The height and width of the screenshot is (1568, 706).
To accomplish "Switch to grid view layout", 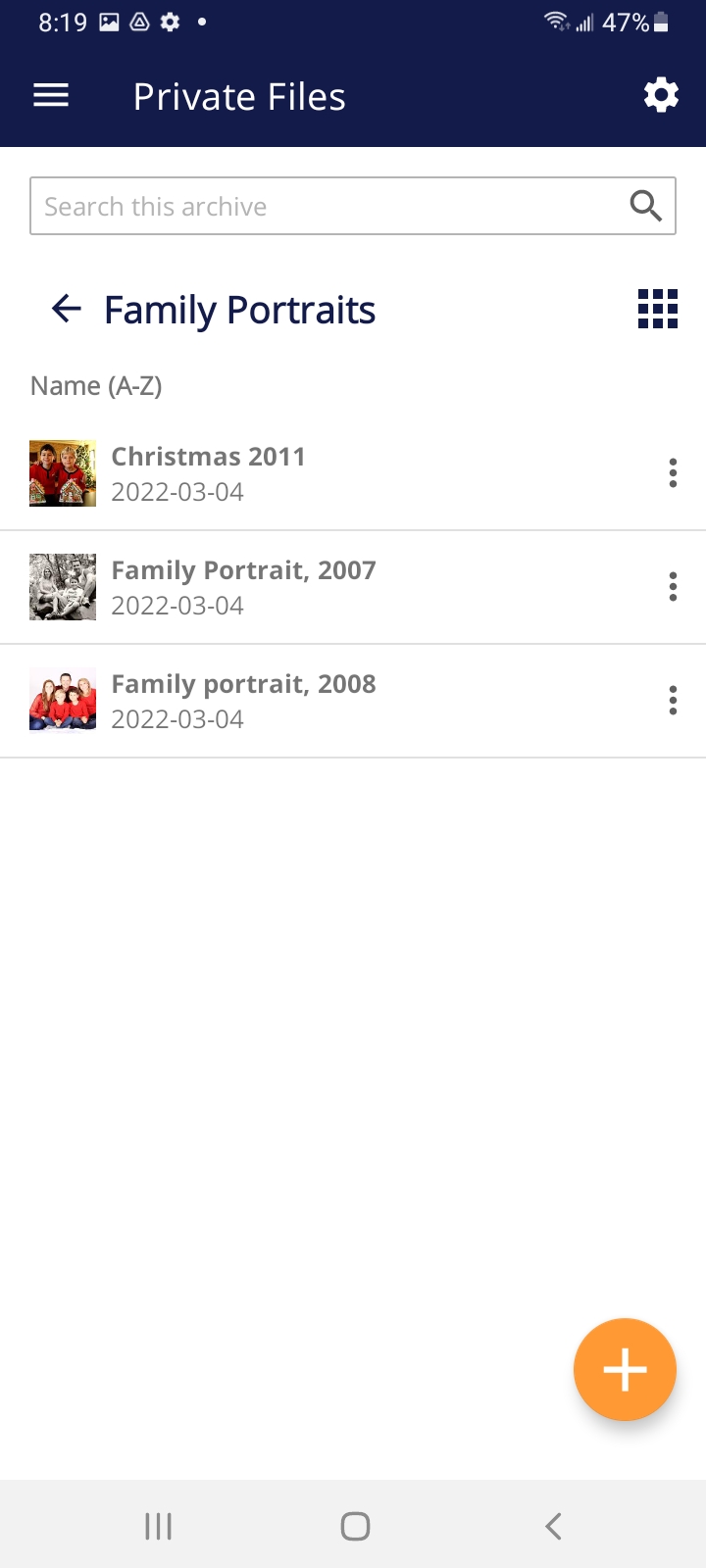I will pyautogui.click(x=658, y=310).
